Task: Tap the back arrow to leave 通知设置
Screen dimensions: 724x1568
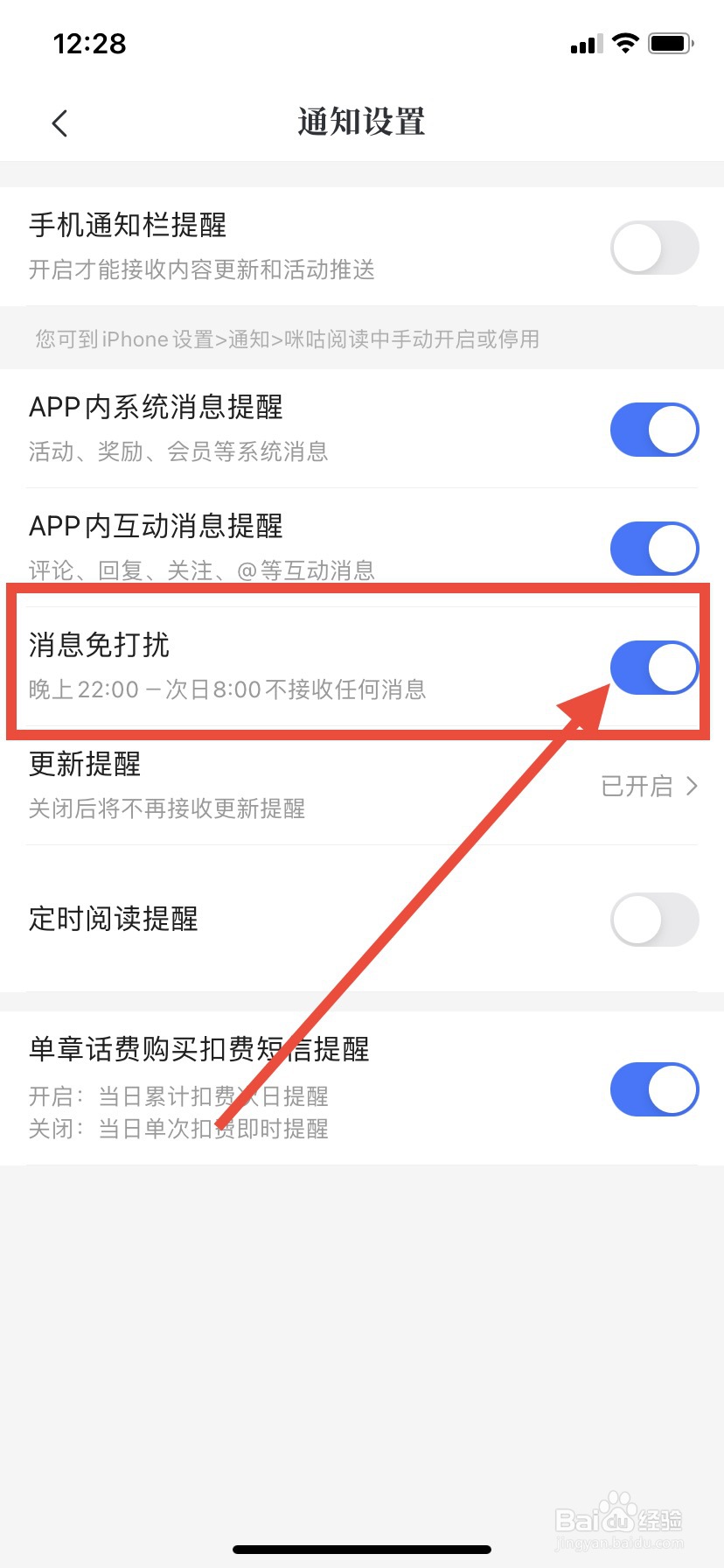Action: 59,122
